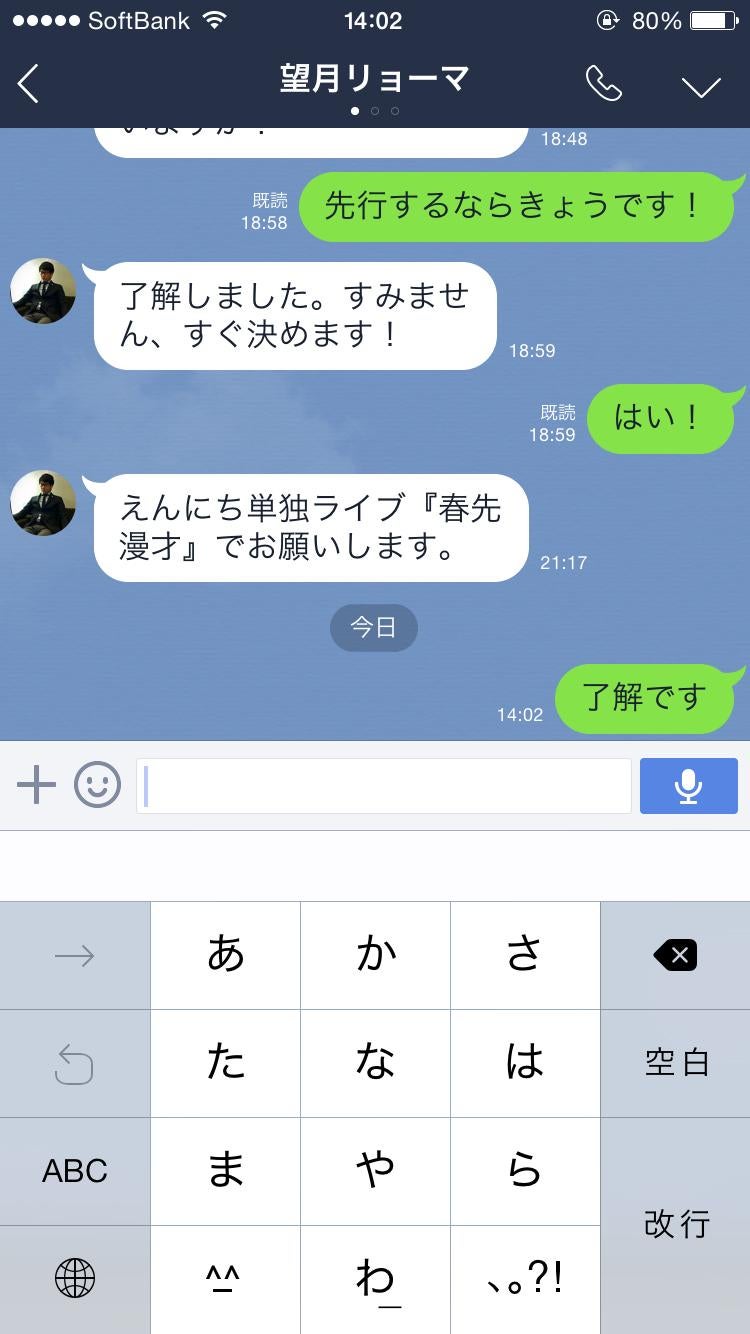
Task: Open the sticker/emoji smiley icon
Action: pos(97,785)
